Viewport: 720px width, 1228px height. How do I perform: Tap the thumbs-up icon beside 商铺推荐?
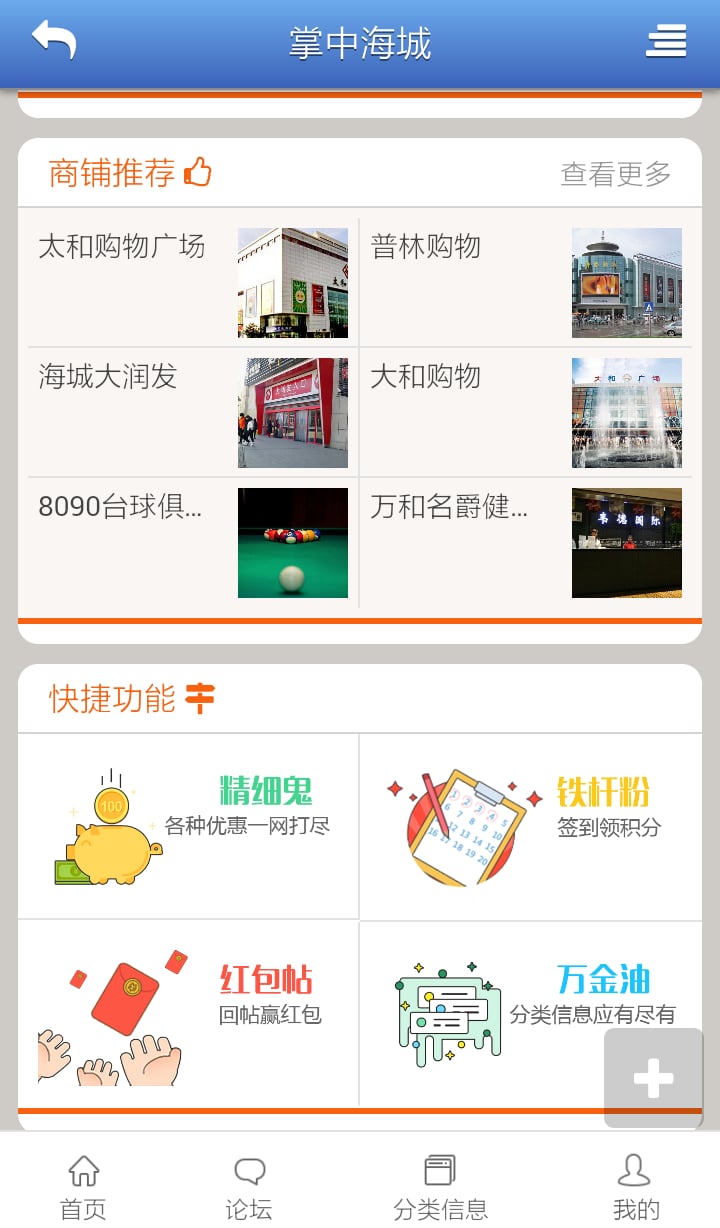[x=199, y=171]
